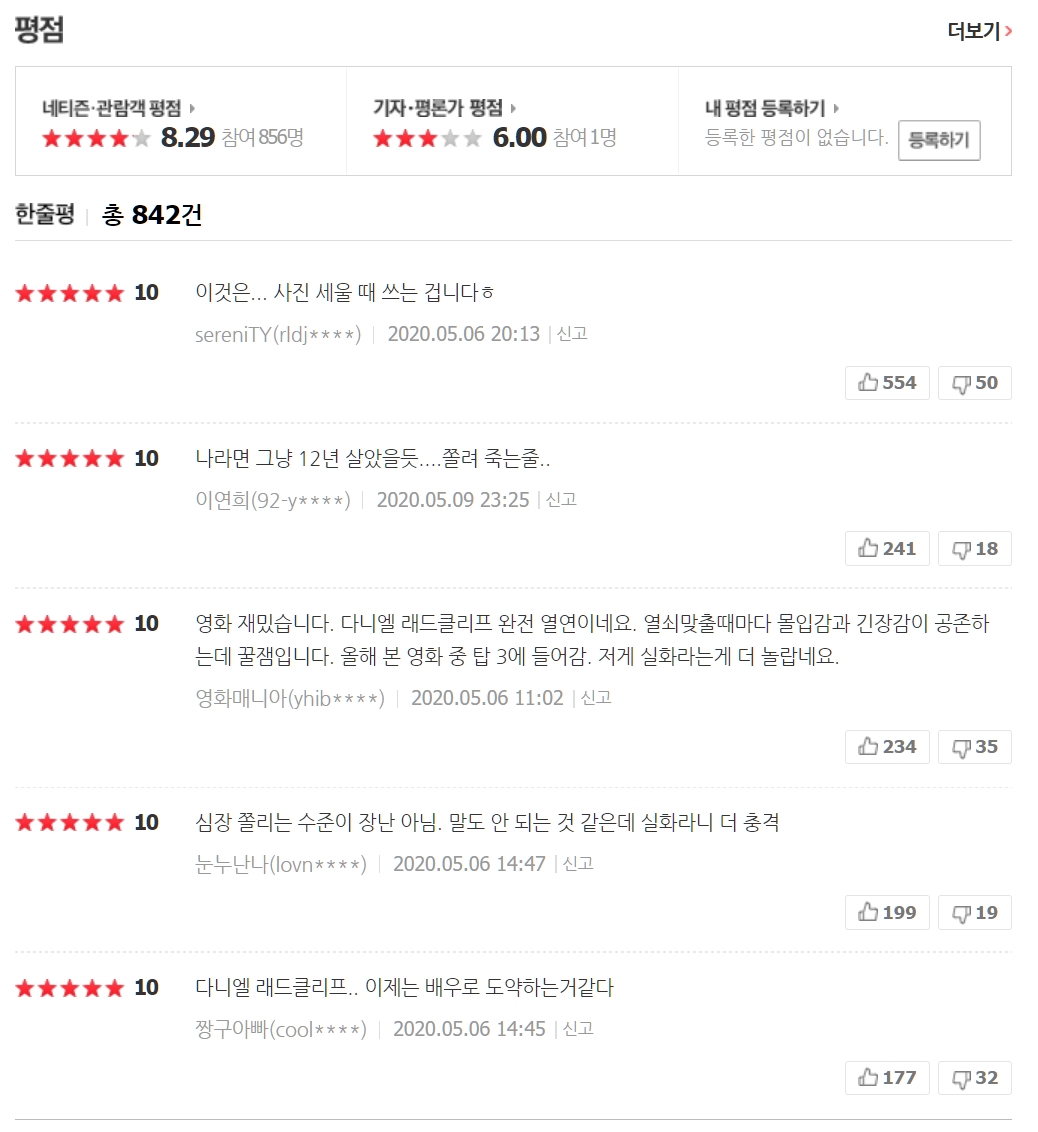Dislike the review by sereniTY
1038x1132 pixels.
974,383
